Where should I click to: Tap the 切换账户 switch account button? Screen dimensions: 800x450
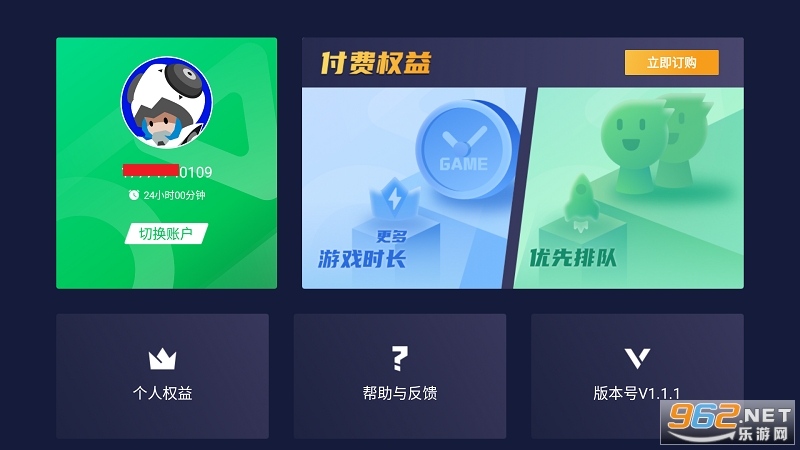(166, 234)
